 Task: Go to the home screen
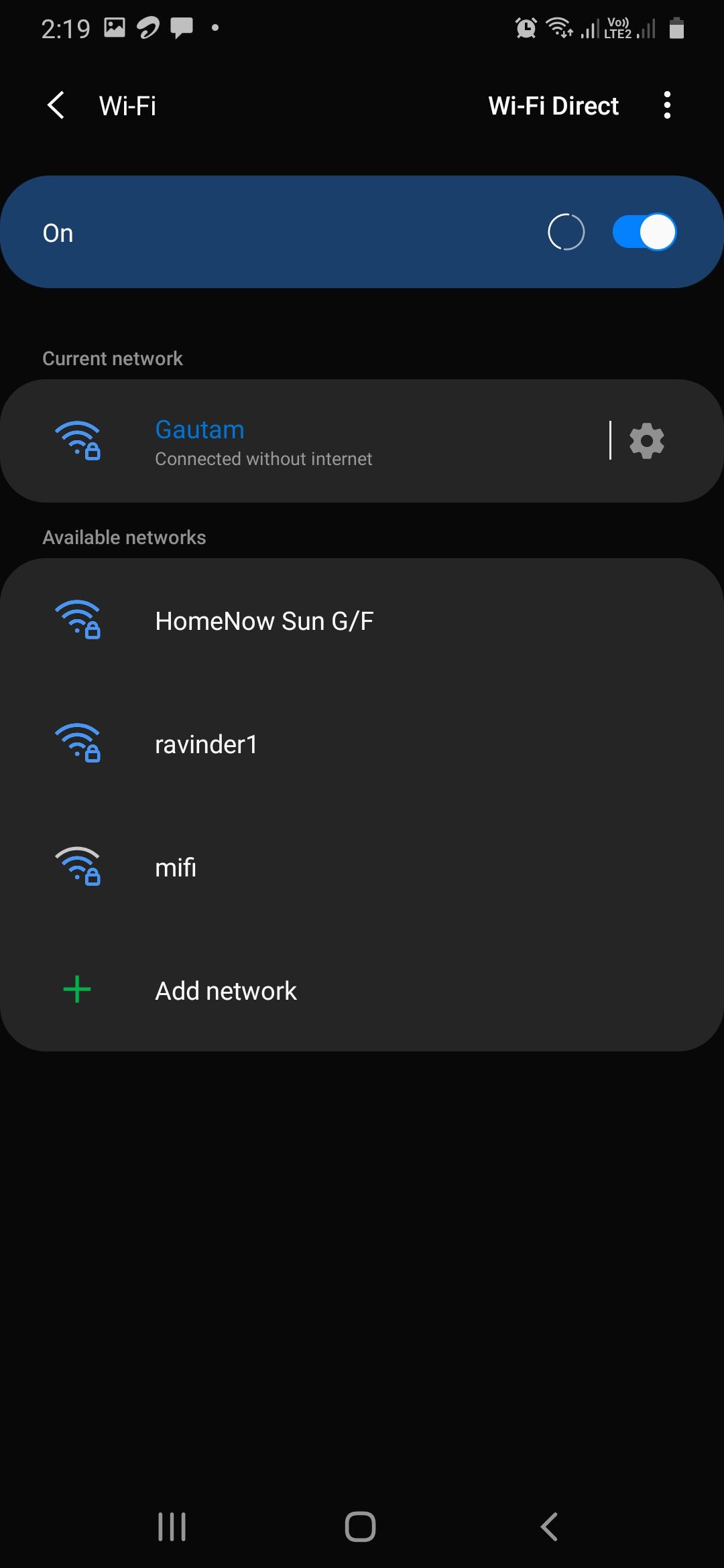point(361,1527)
